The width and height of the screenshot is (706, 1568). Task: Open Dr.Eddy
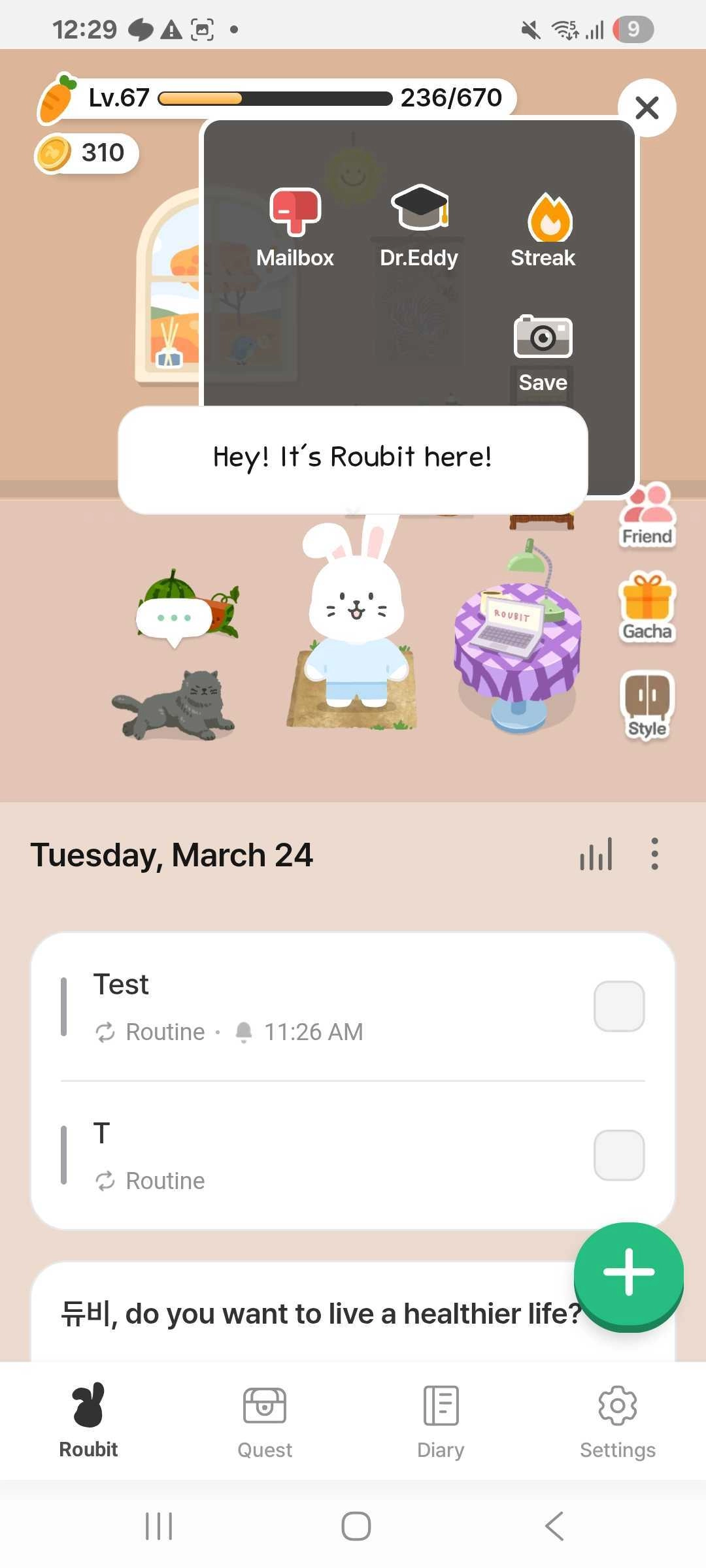(x=419, y=227)
